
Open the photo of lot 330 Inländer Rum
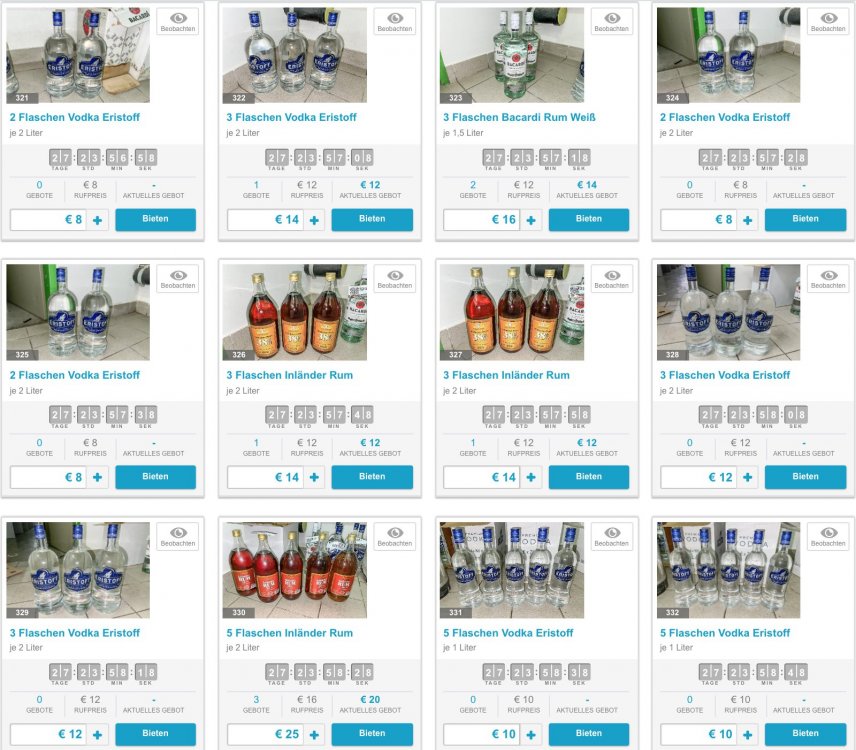click(294, 569)
